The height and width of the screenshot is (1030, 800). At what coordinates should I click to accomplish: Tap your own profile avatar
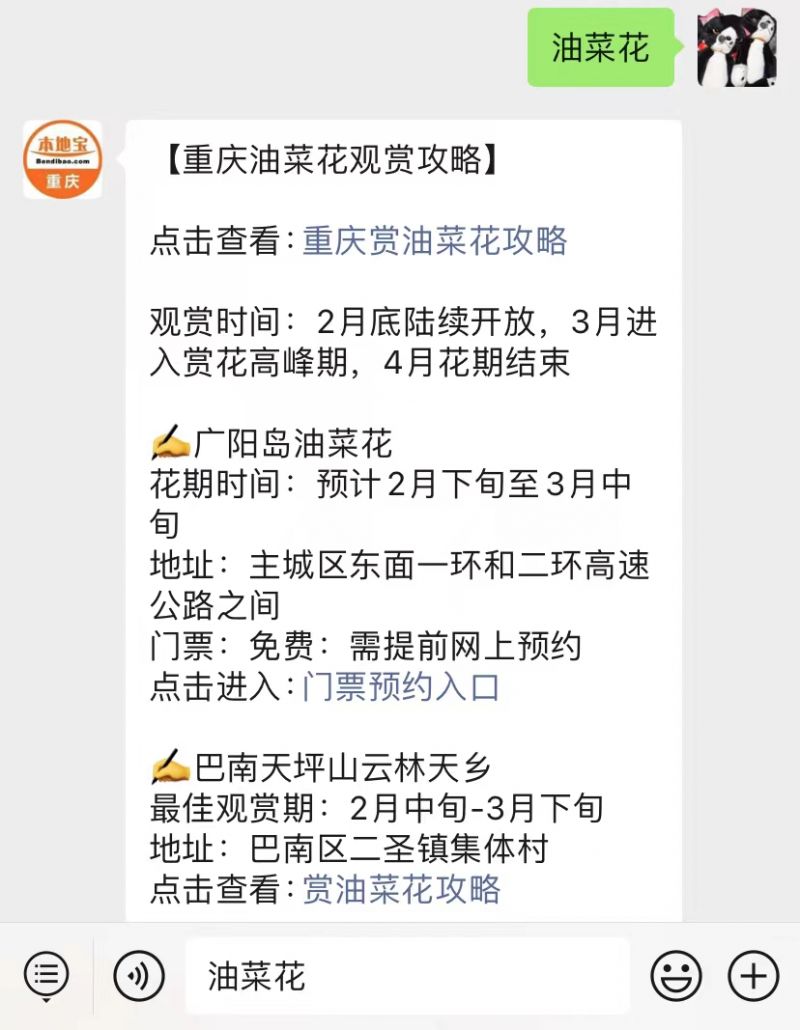pos(737,47)
